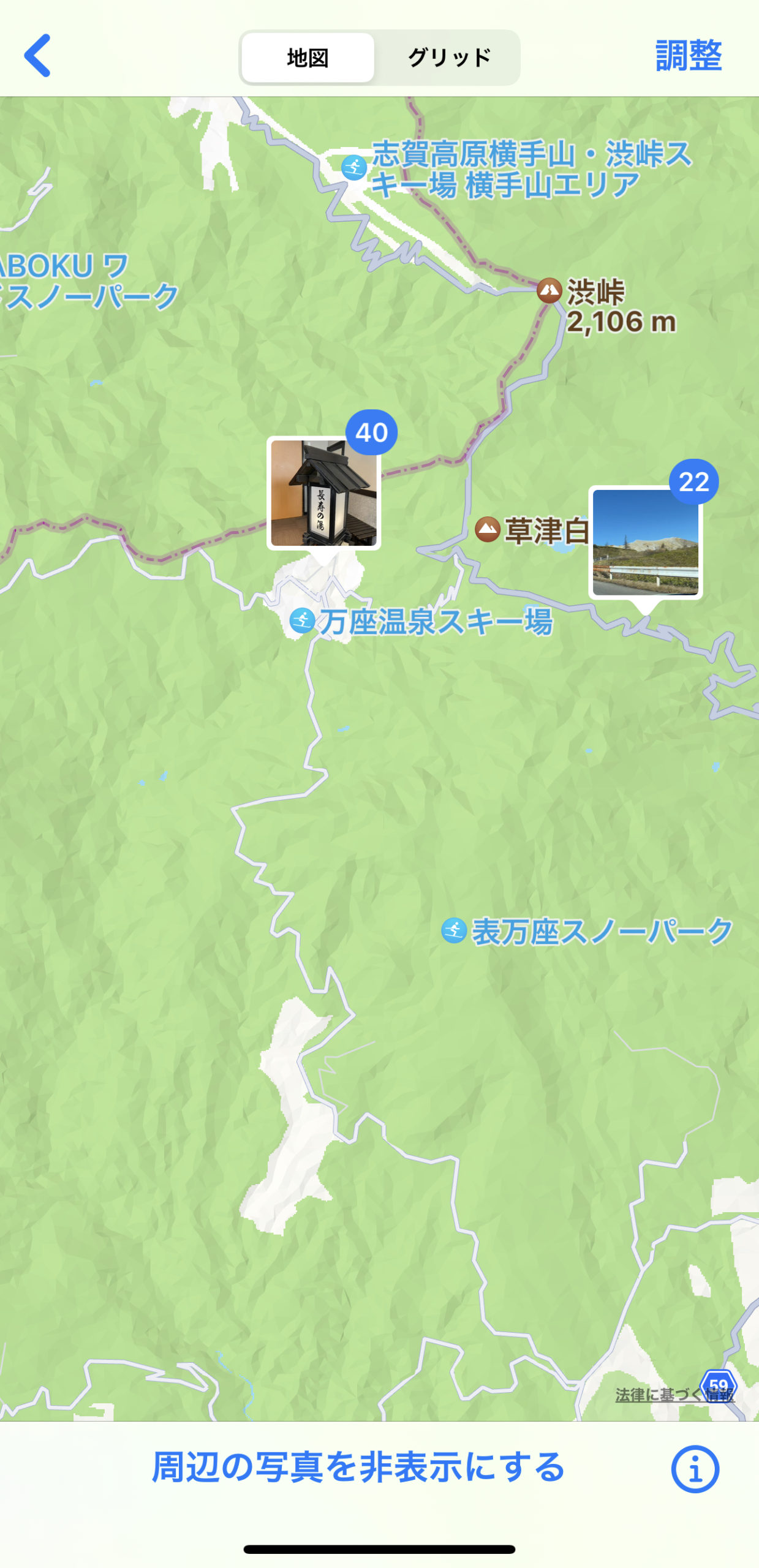759x1568 pixels.
Task: Tap 周辺の写真を非表示にする
Action: [x=358, y=1468]
